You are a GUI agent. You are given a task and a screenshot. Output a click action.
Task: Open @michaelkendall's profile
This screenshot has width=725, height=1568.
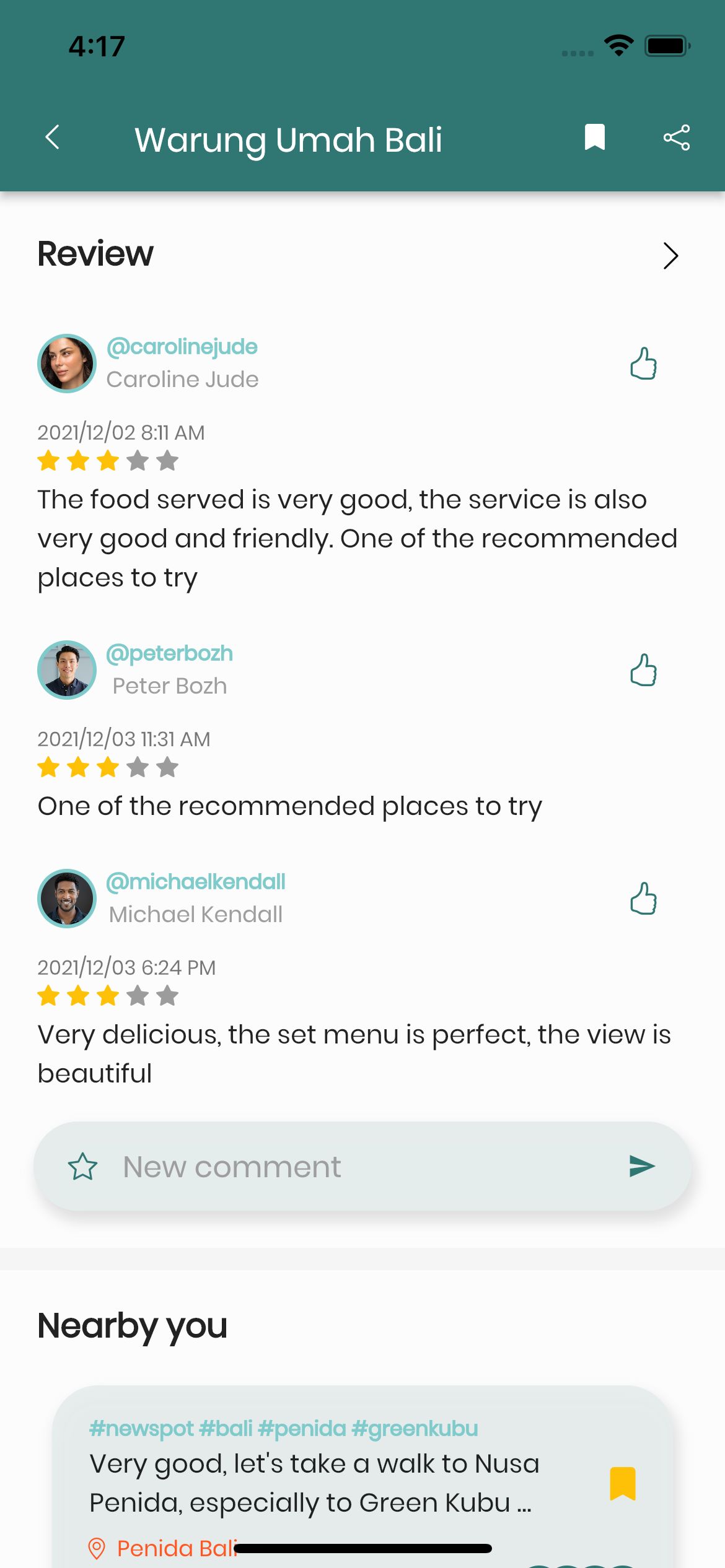pos(196,882)
